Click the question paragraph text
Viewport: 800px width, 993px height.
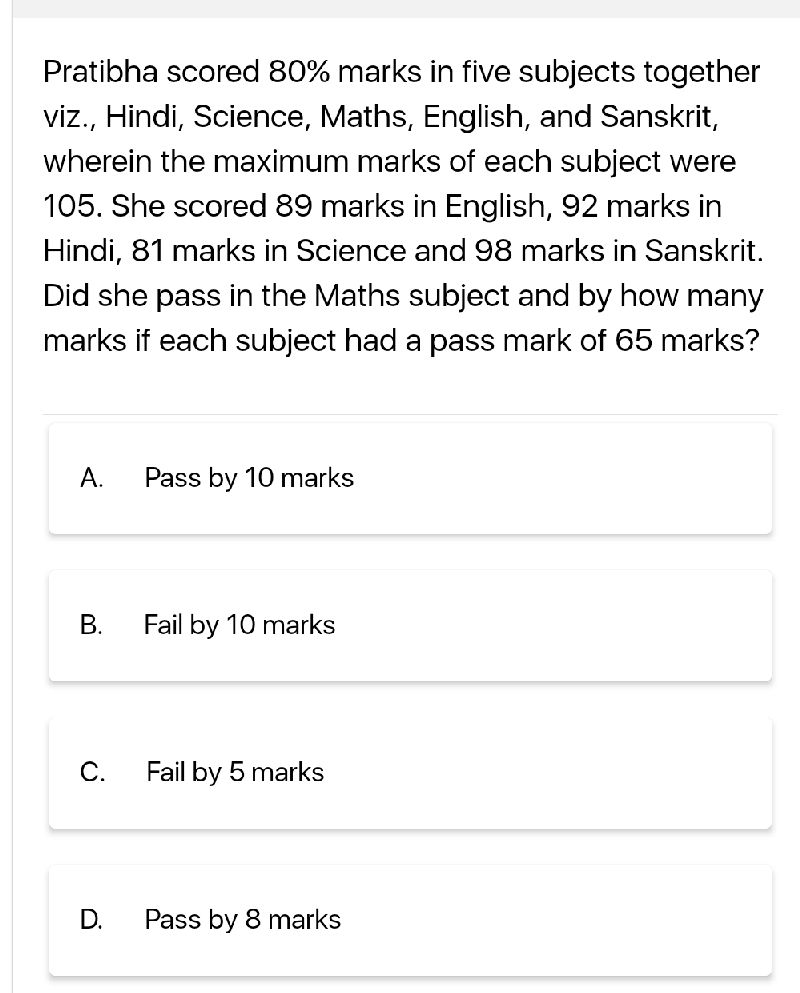coord(400,205)
